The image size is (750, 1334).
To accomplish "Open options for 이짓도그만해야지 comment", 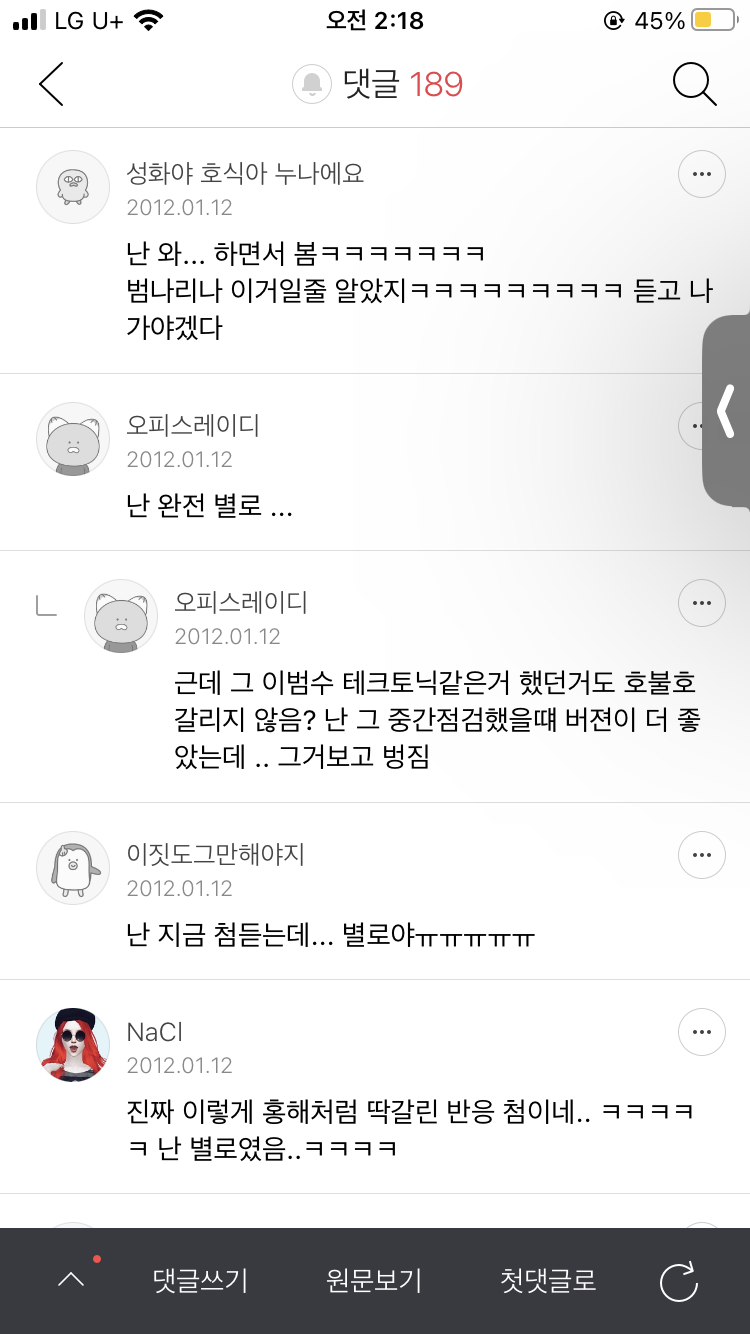I will click(701, 855).
